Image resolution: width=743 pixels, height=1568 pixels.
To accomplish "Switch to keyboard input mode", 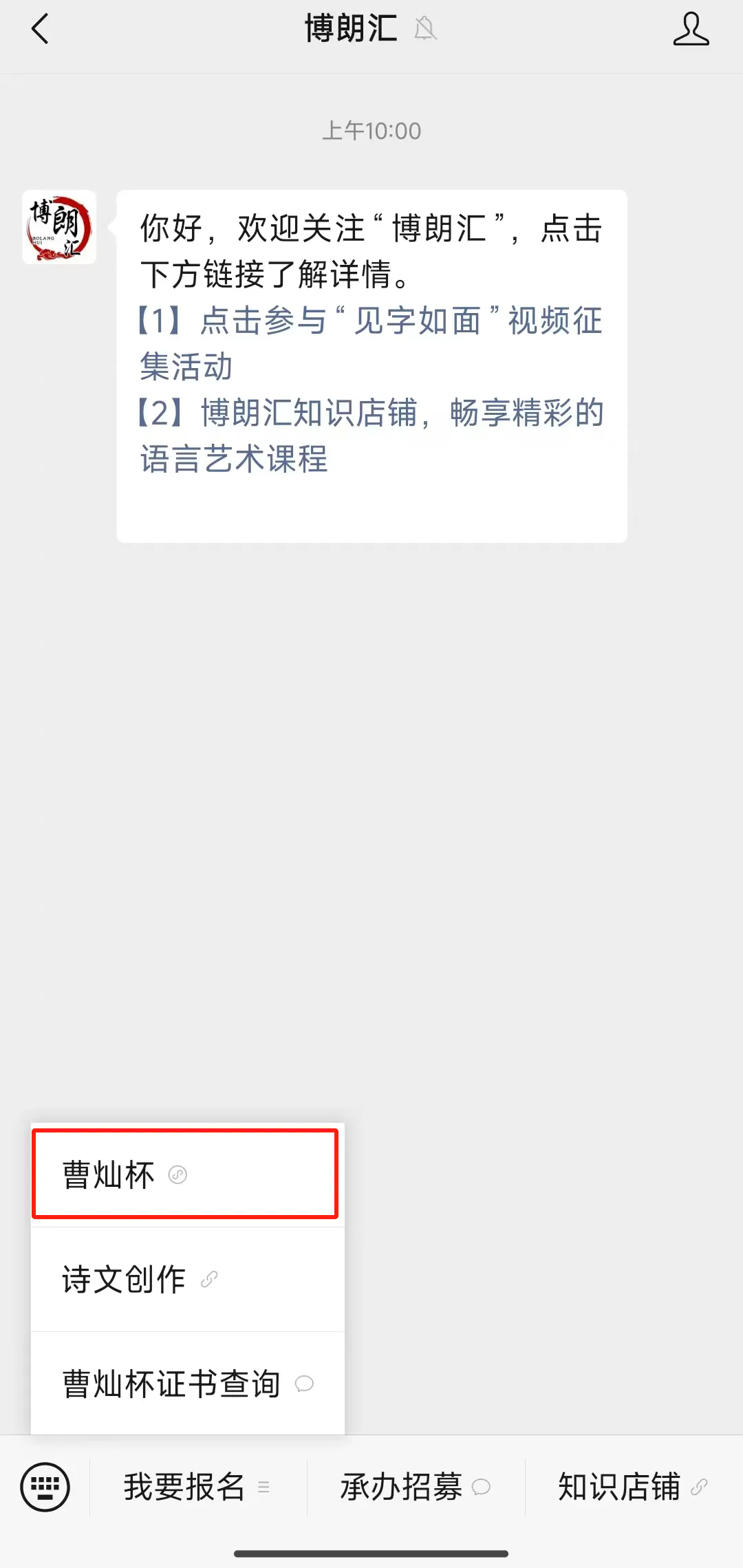I will pyautogui.click(x=45, y=1487).
